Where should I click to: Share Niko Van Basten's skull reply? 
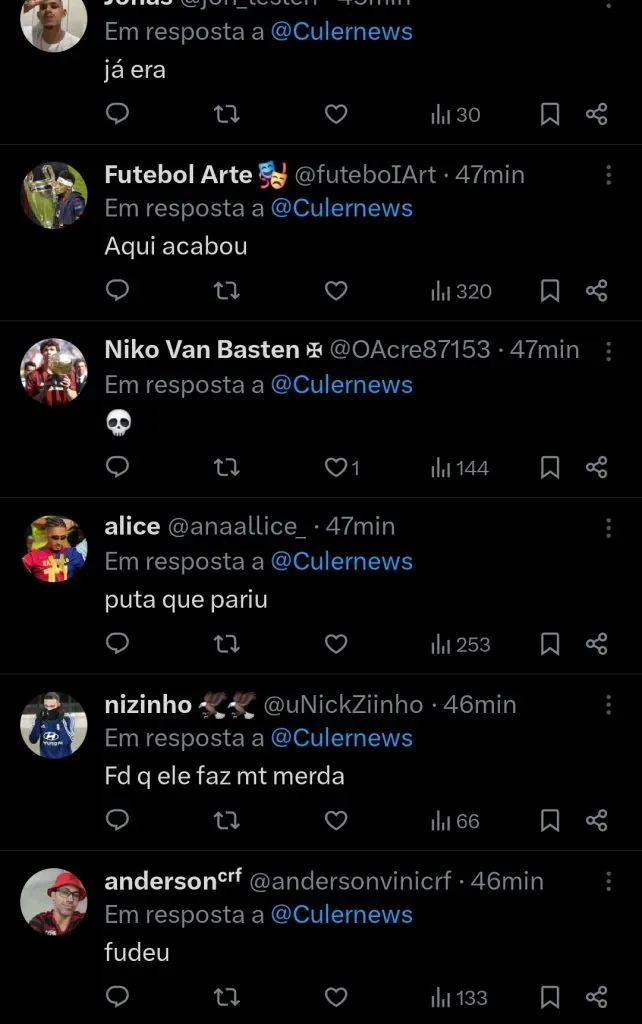point(597,467)
